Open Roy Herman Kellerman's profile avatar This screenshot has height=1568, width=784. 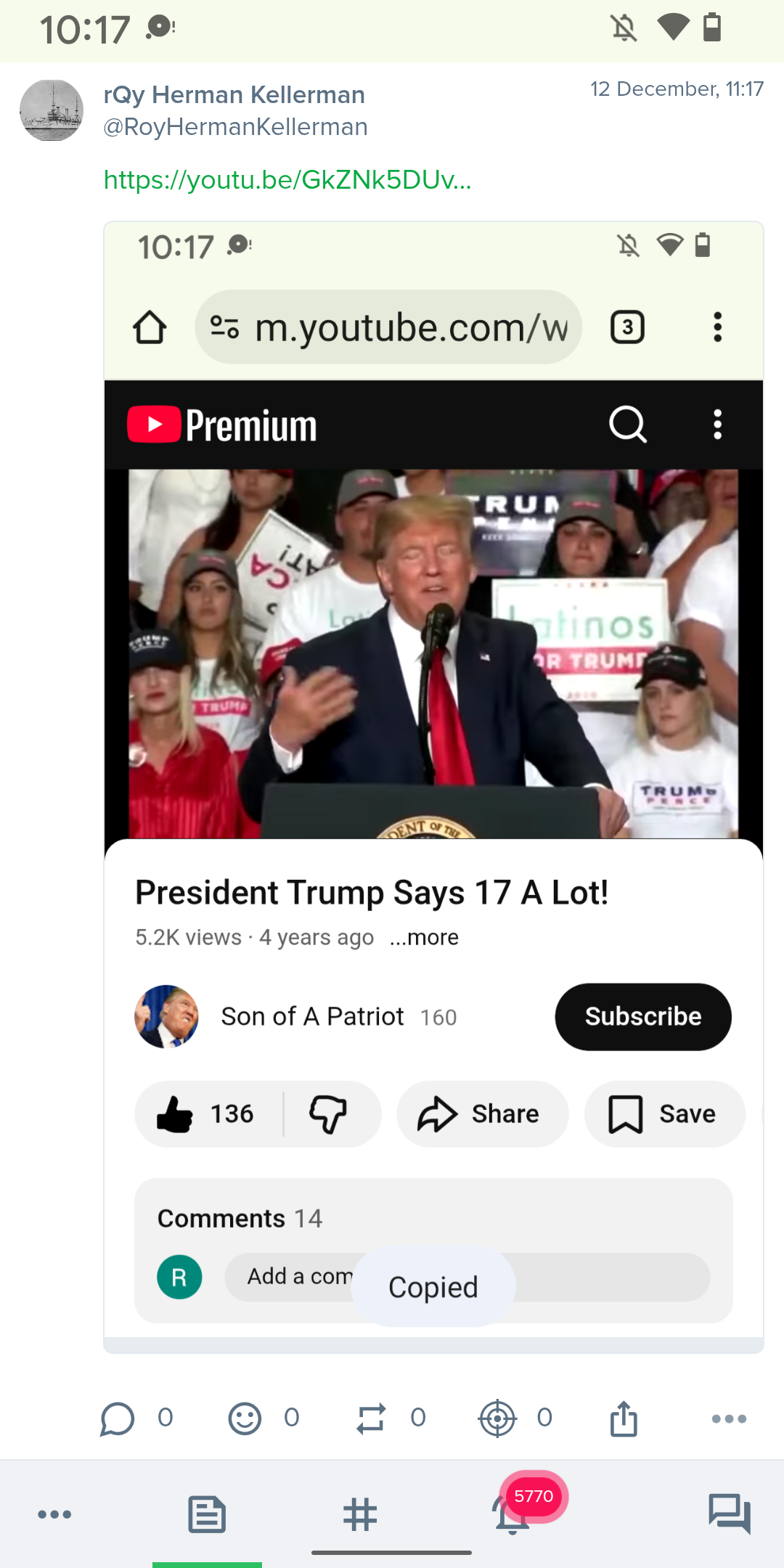[51, 110]
